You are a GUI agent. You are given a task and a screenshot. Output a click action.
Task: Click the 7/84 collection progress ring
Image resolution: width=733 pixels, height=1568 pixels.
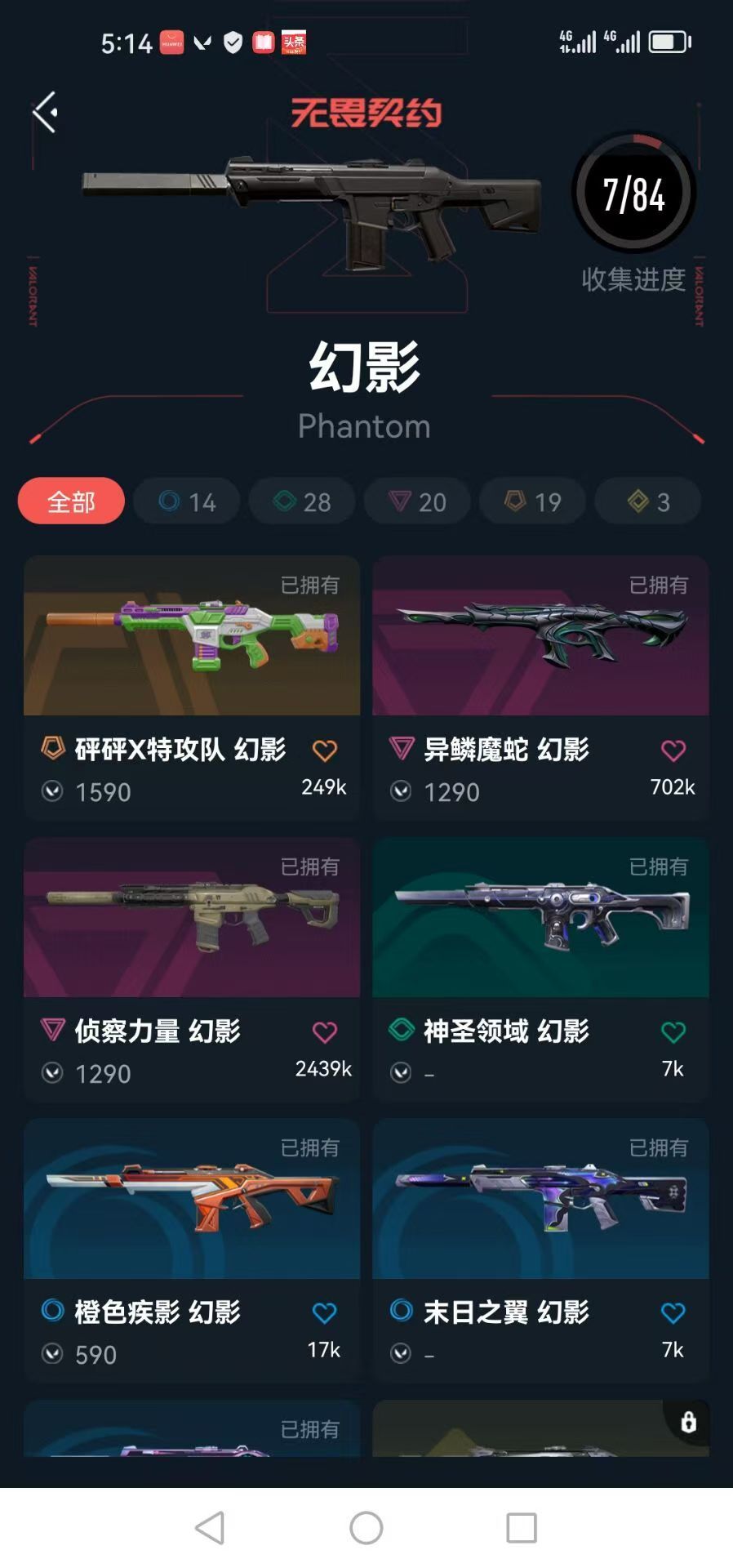click(x=633, y=192)
